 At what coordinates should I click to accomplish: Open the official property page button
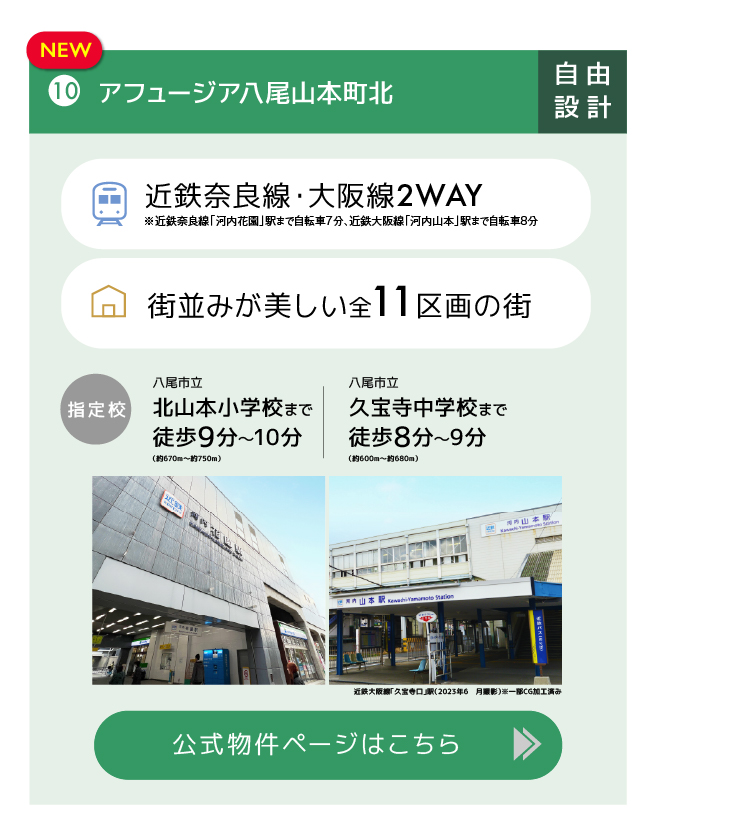(x=328, y=745)
